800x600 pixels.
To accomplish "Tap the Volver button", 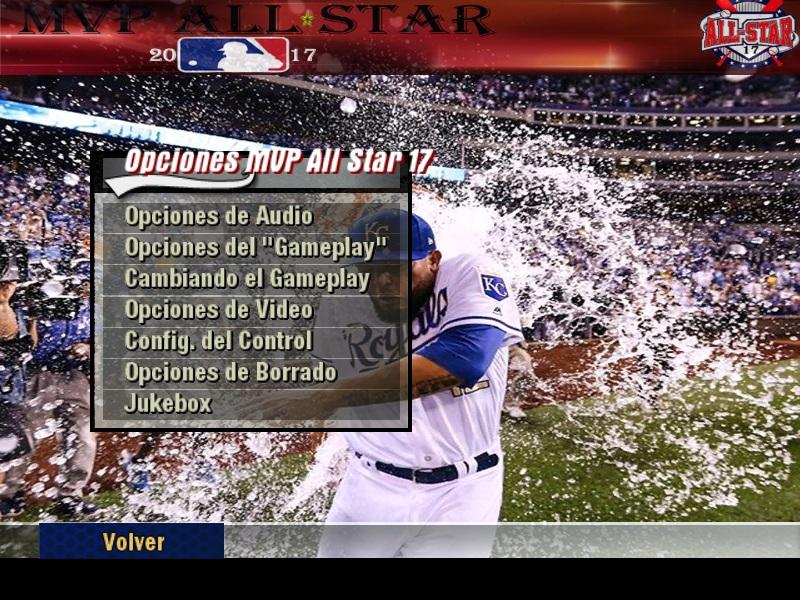I will click(x=132, y=542).
